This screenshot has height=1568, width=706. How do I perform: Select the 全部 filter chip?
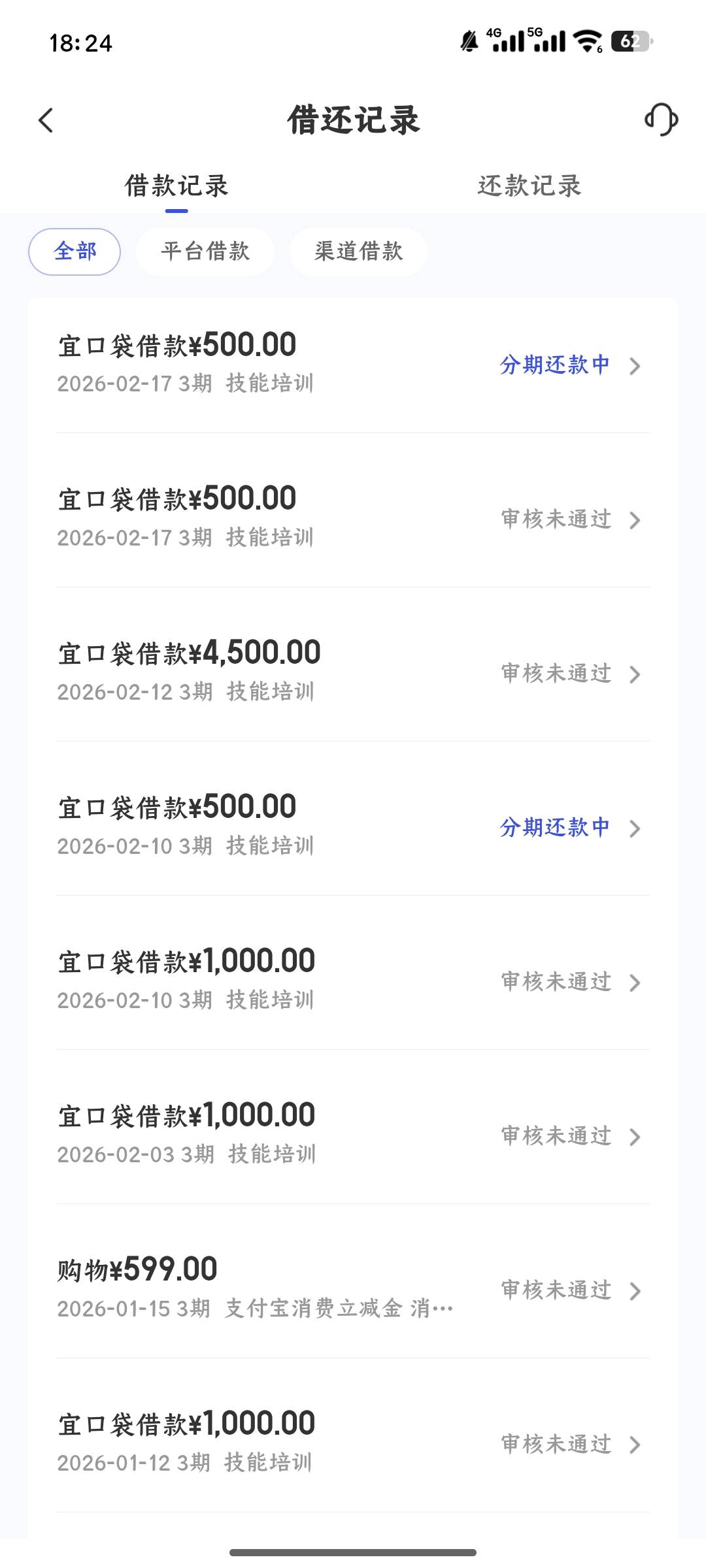click(x=75, y=252)
